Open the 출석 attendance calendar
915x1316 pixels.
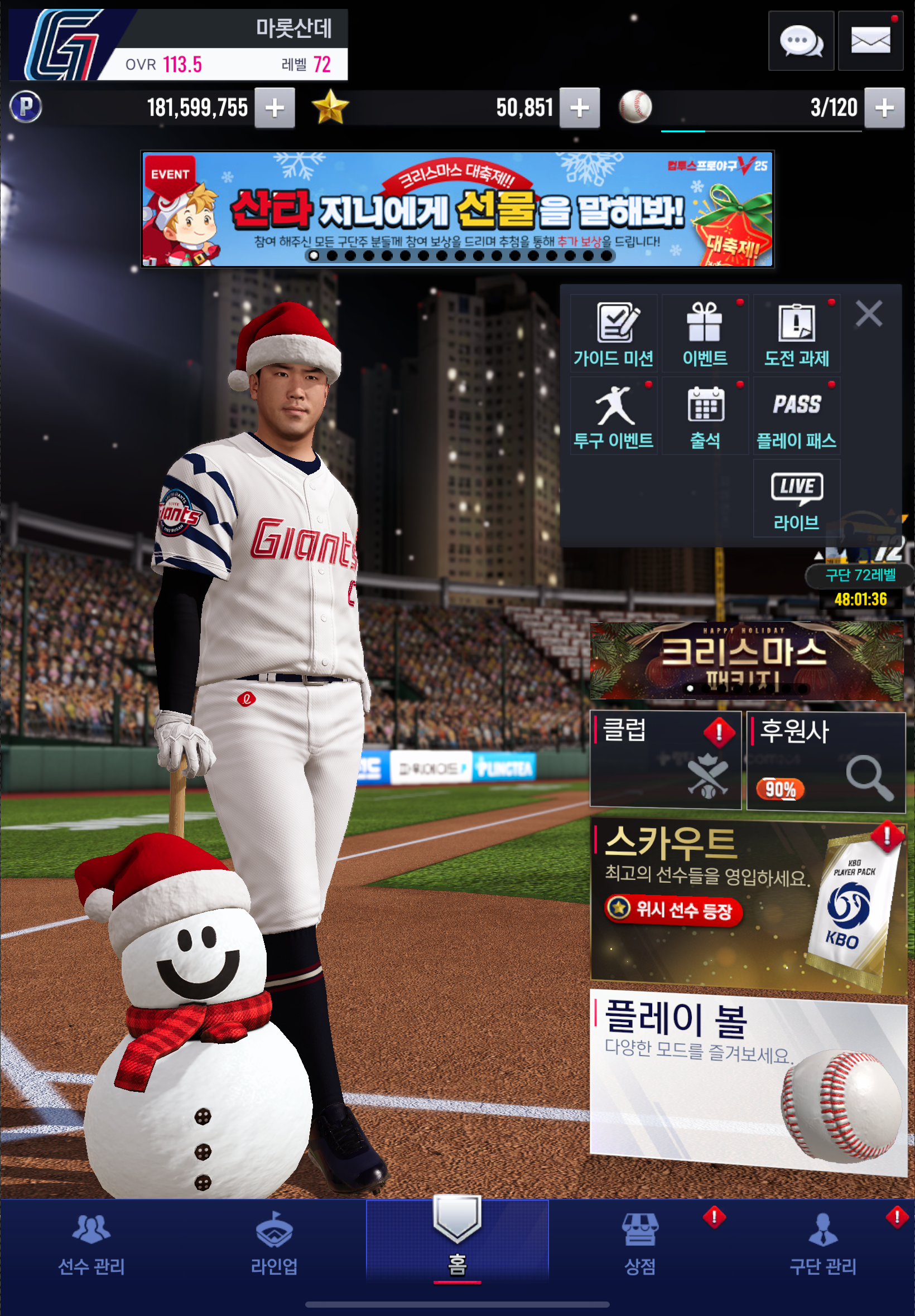pos(705,417)
